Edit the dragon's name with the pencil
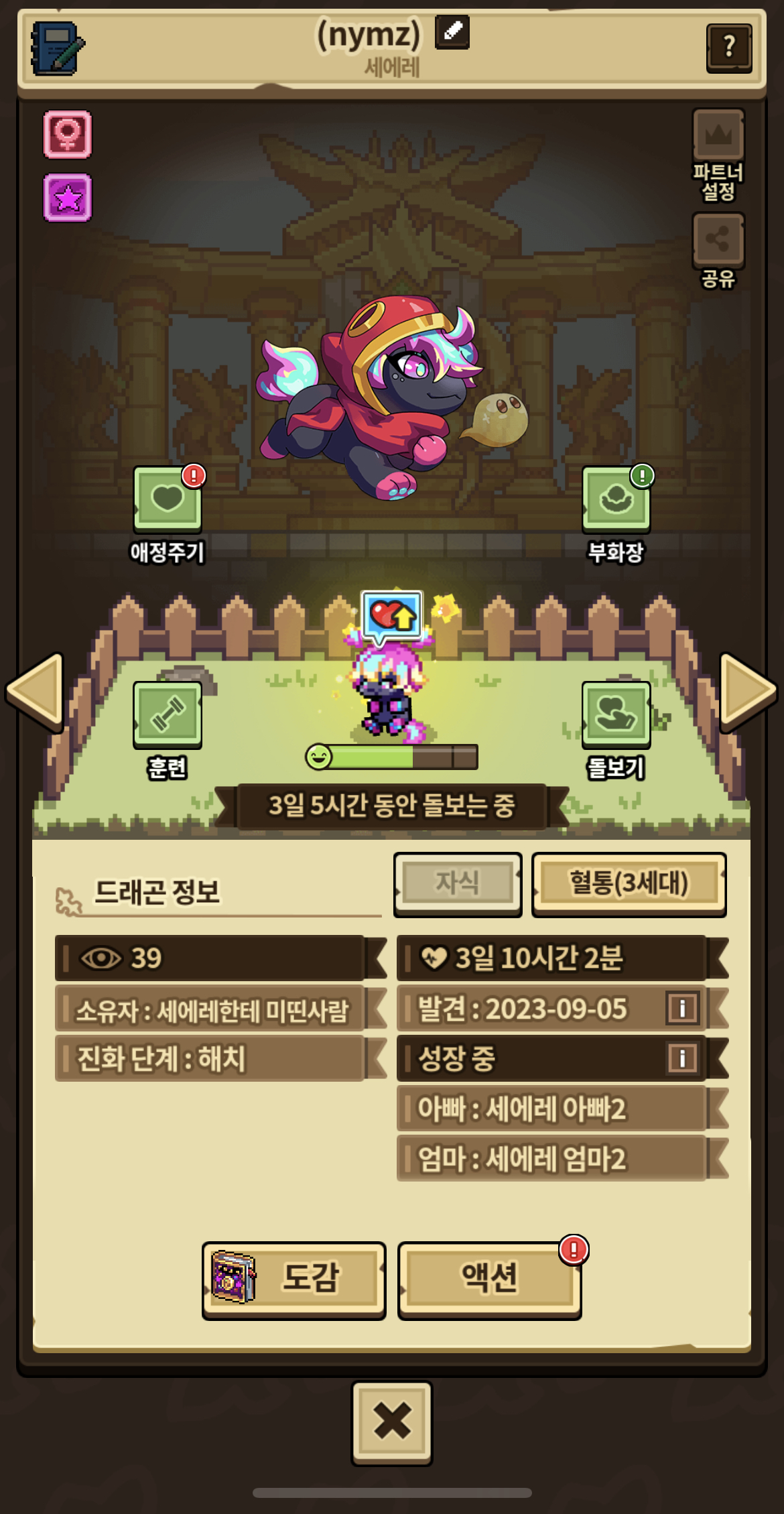784x1514 pixels. (452, 31)
